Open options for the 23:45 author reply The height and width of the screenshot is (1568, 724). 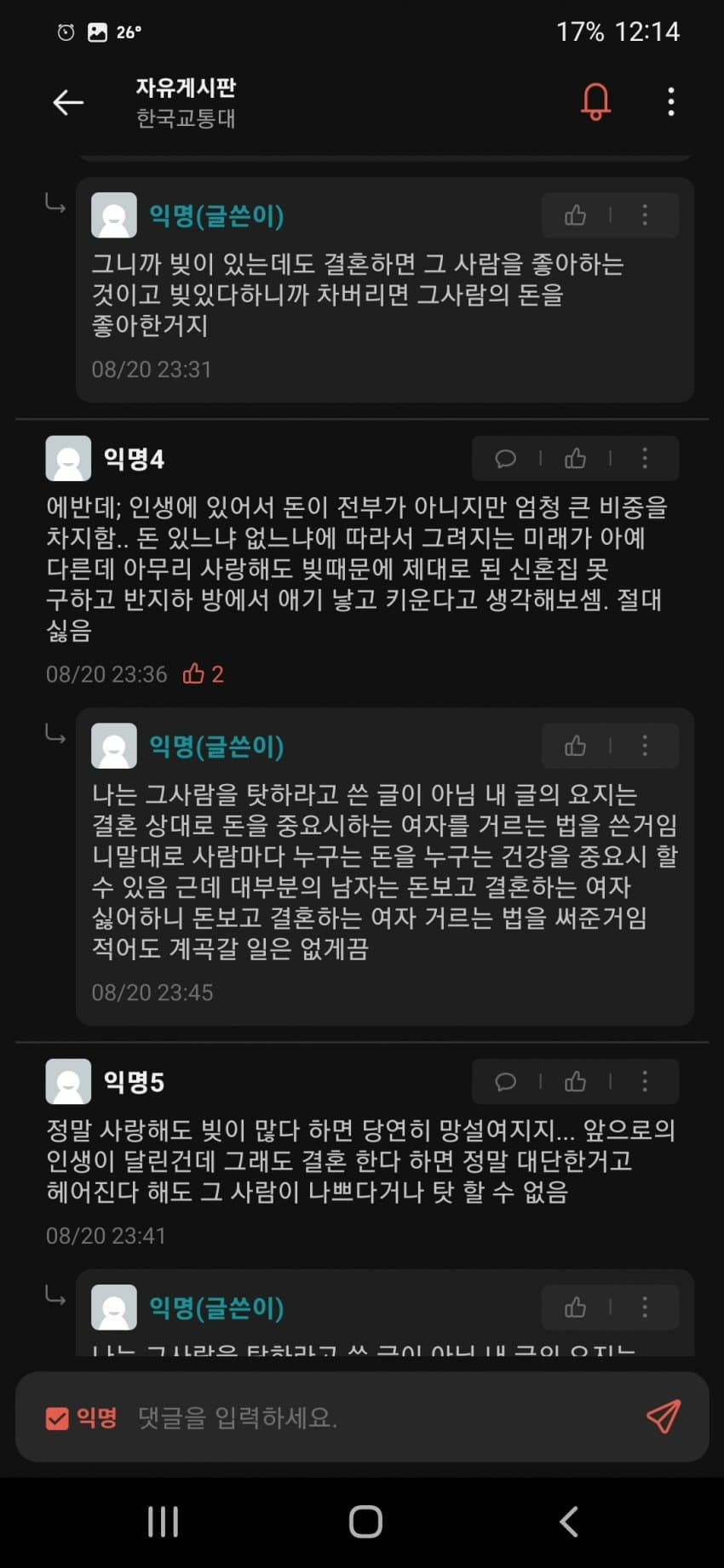pos(645,747)
